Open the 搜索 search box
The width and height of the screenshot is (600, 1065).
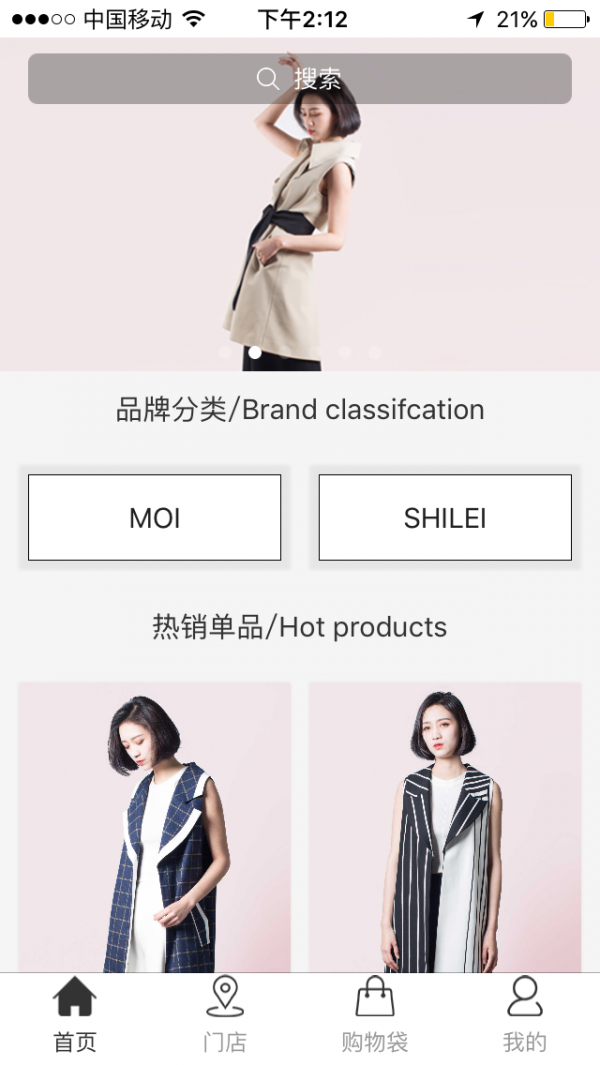299,79
